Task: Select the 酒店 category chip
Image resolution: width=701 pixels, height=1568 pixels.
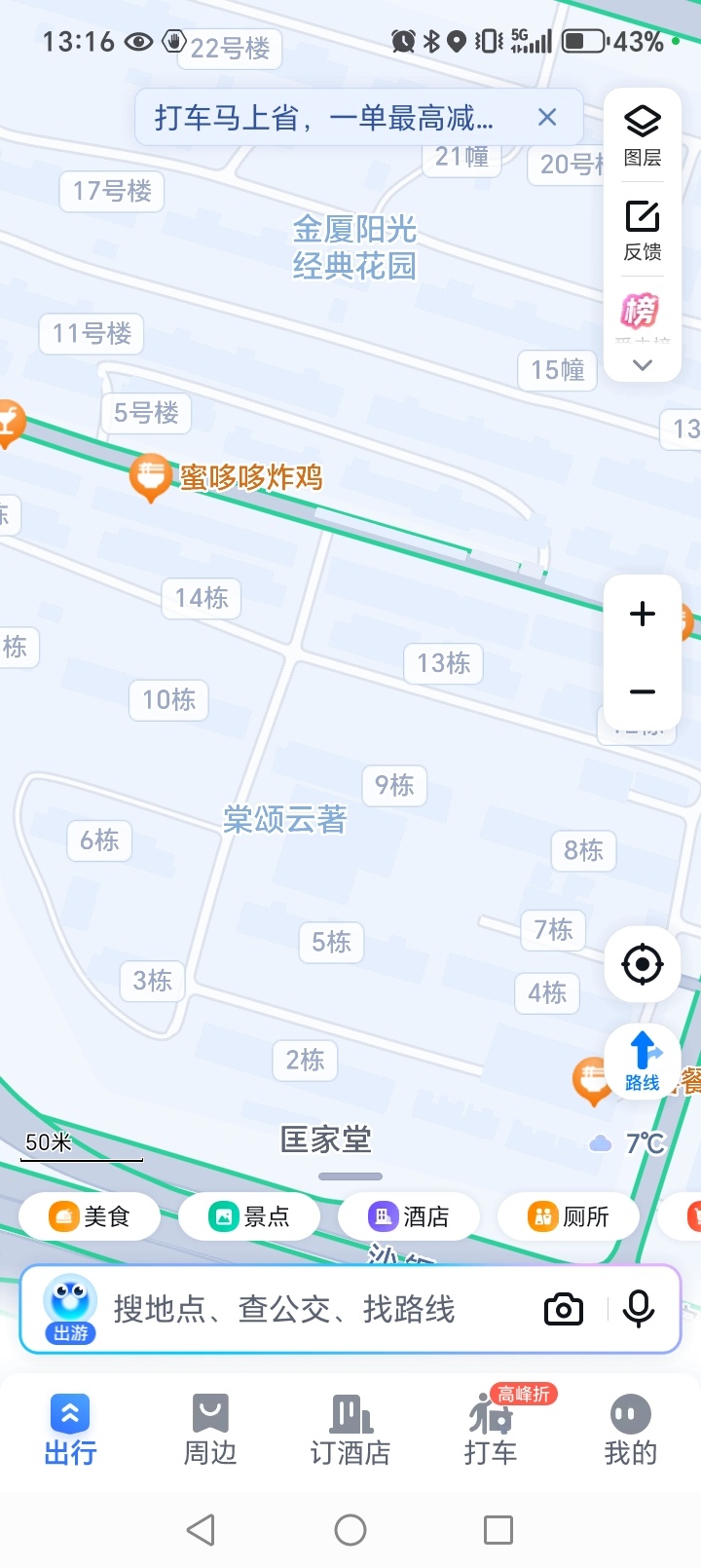Action: coord(409,1216)
